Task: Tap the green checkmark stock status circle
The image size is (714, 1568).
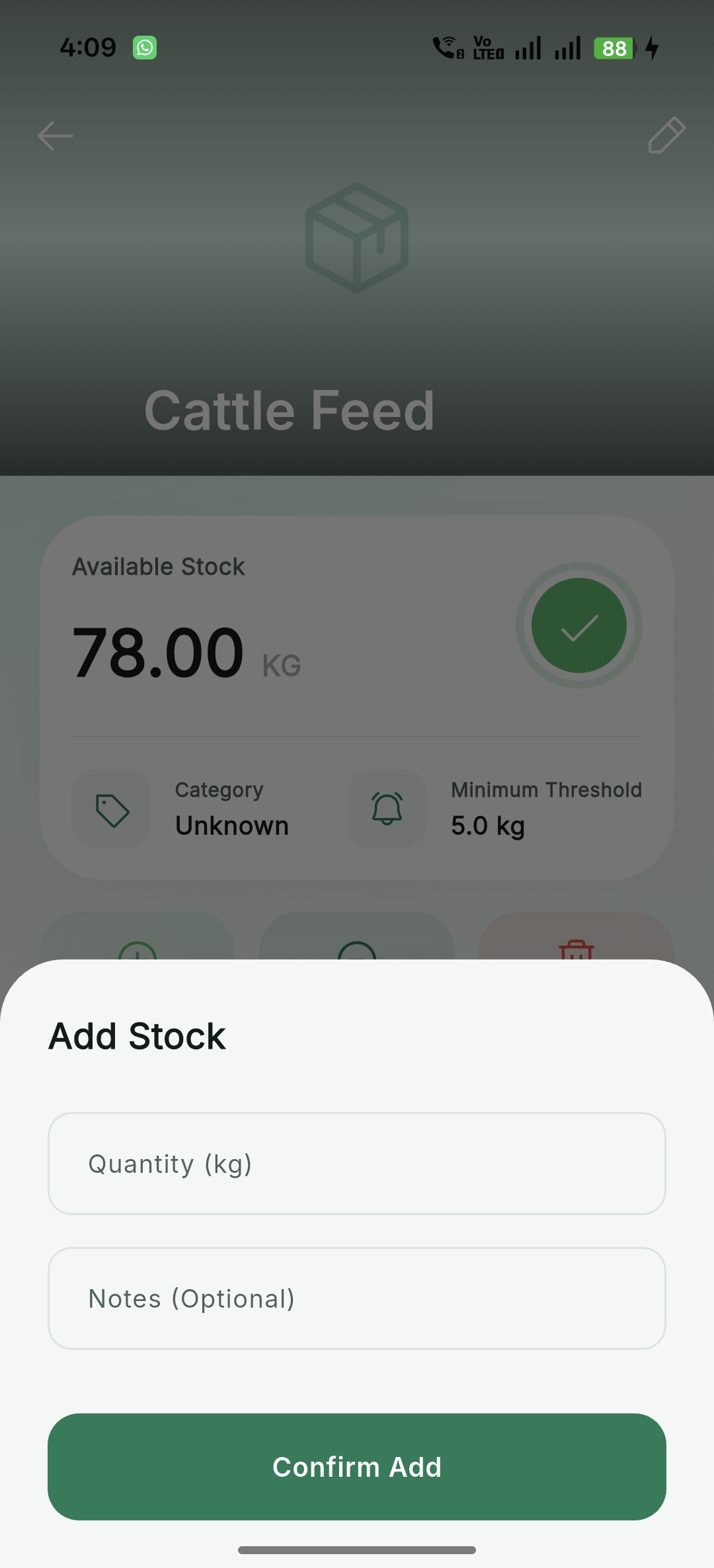Action: click(x=578, y=626)
